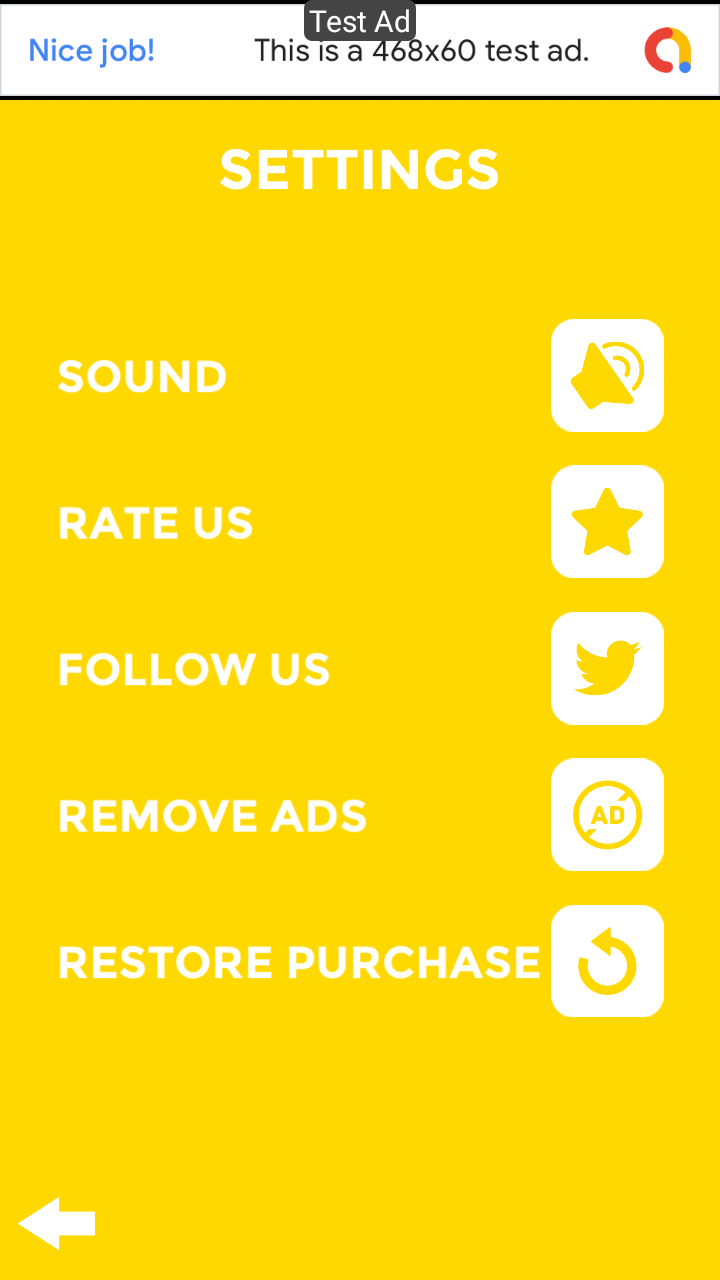Tap the star icon to rate us
This screenshot has width=720, height=1280.
click(x=607, y=522)
